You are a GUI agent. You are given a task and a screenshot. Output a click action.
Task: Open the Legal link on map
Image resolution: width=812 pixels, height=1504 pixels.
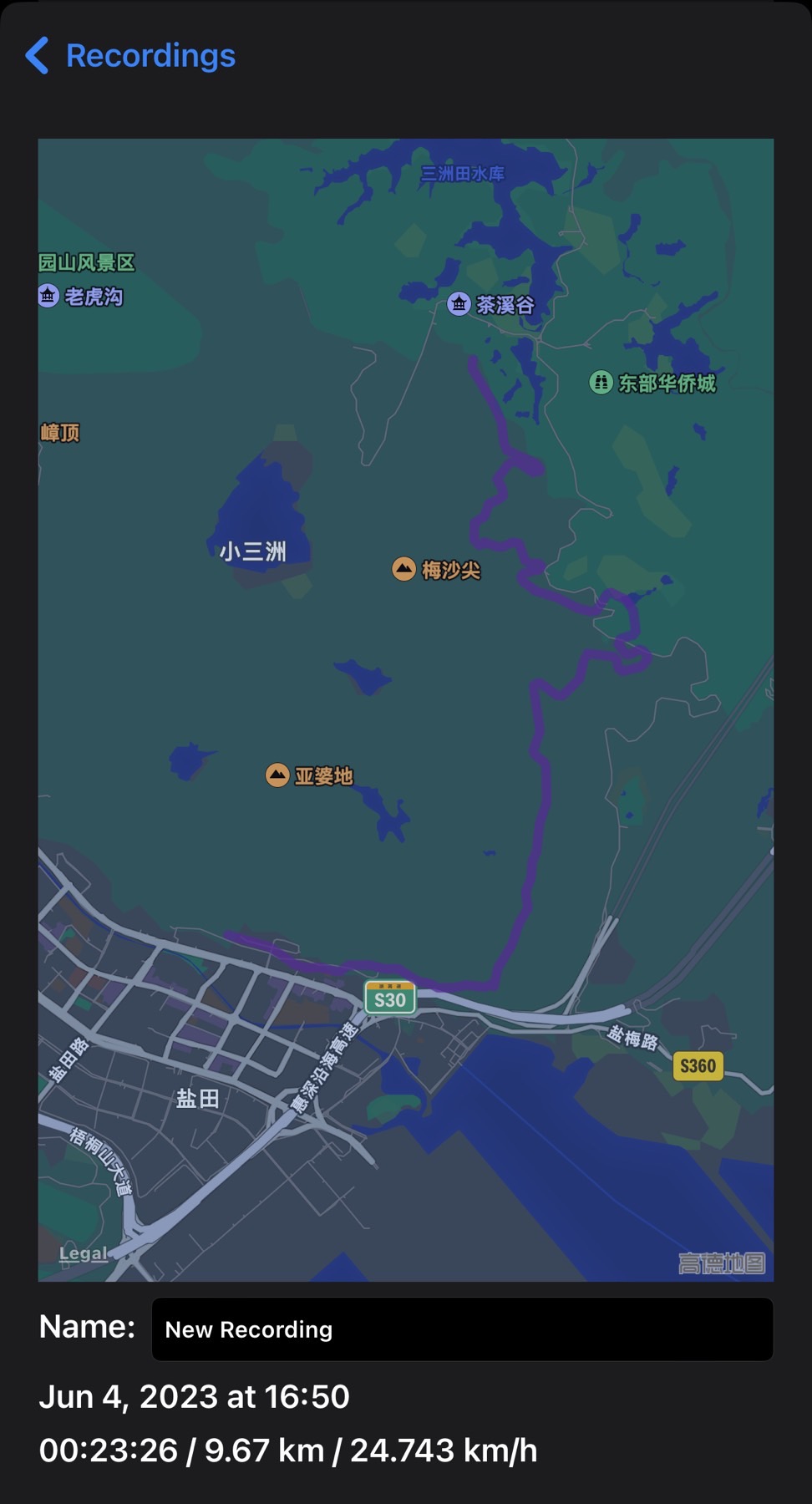click(83, 1253)
